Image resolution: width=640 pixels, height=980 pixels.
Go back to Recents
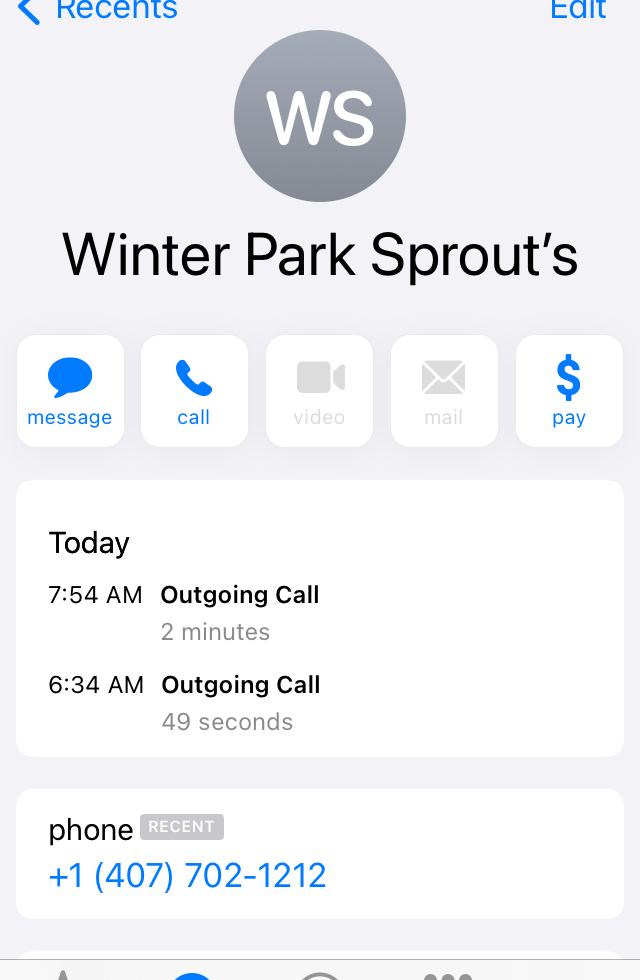98,10
